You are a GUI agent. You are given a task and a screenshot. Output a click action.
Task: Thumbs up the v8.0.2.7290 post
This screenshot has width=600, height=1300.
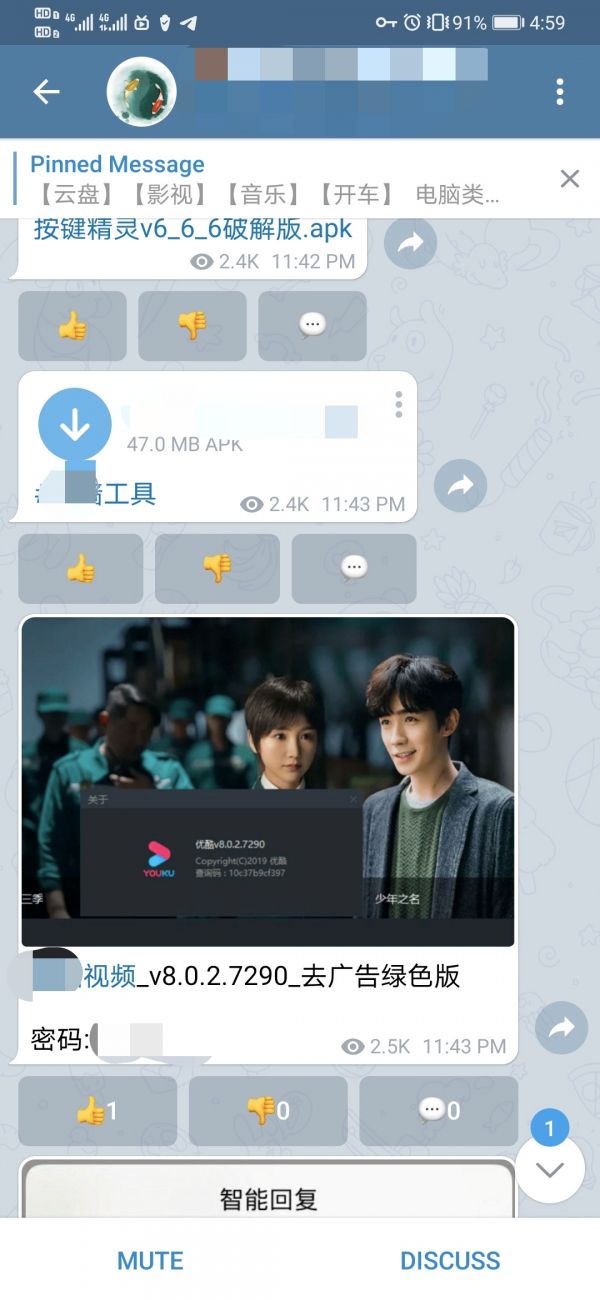click(x=97, y=1111)
